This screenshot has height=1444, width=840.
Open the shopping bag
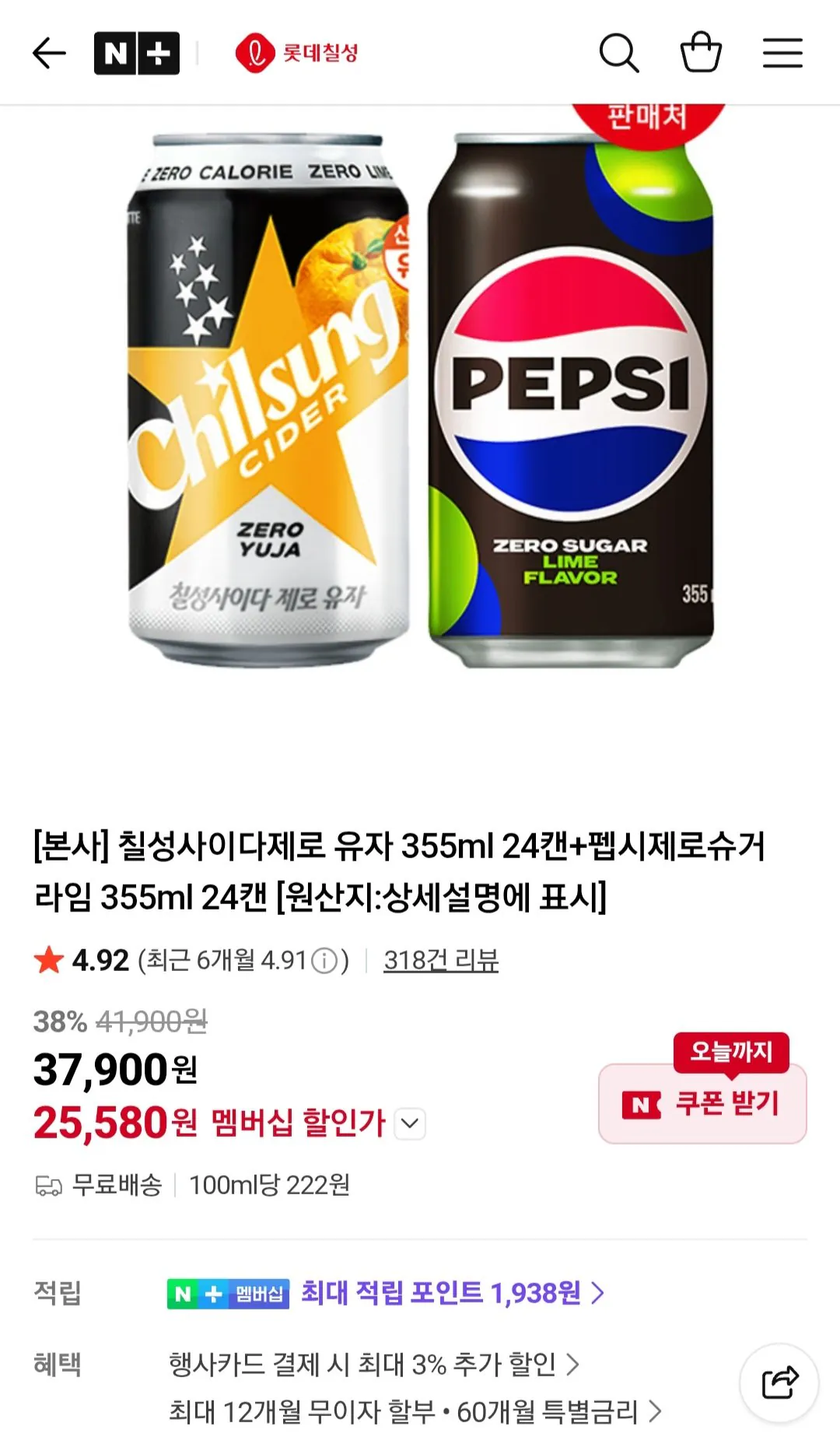coord(701,53)
